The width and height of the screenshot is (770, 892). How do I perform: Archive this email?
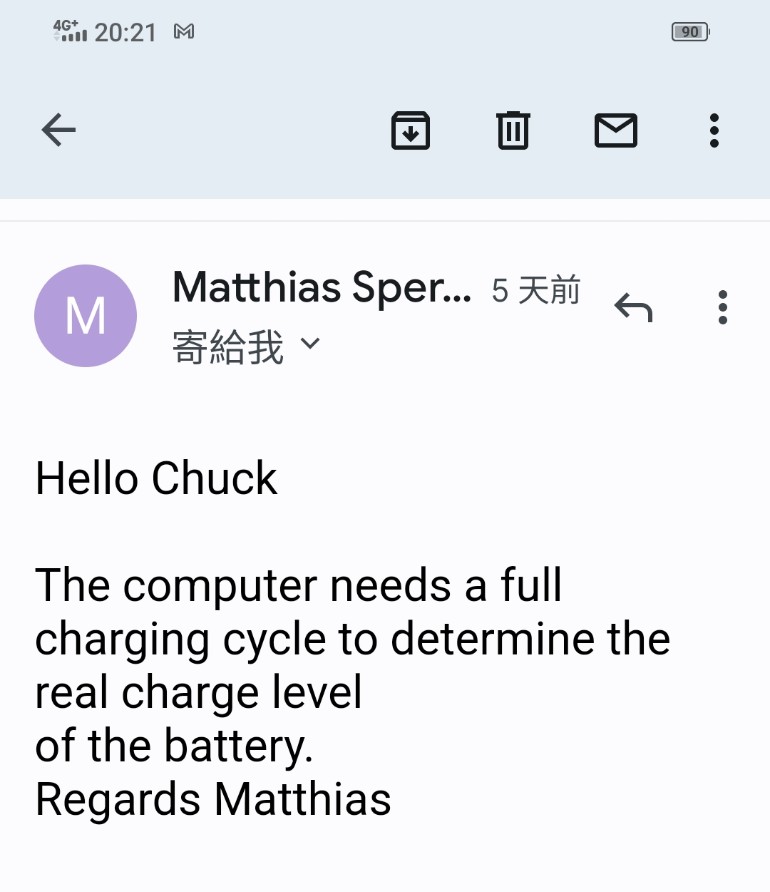pos(410,130)
